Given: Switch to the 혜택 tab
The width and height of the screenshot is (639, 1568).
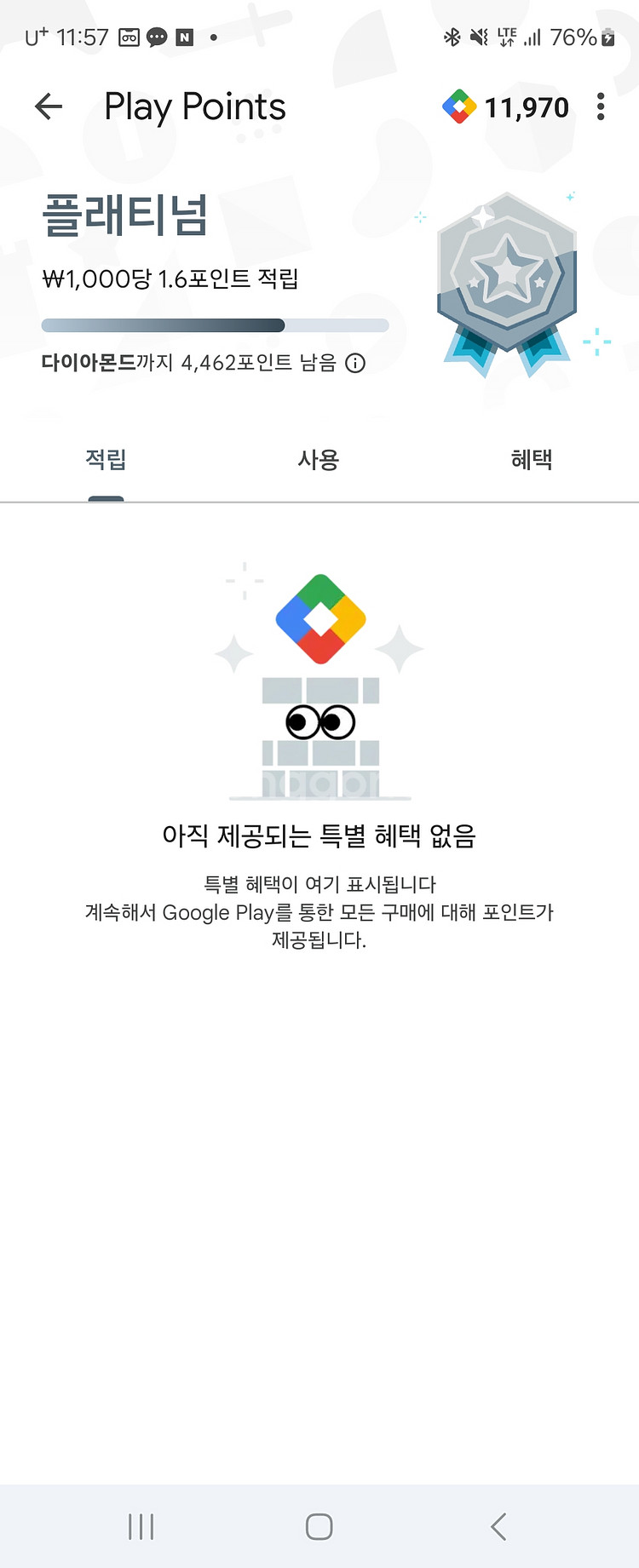Looking at the screenshot, I should coord(532,460).
